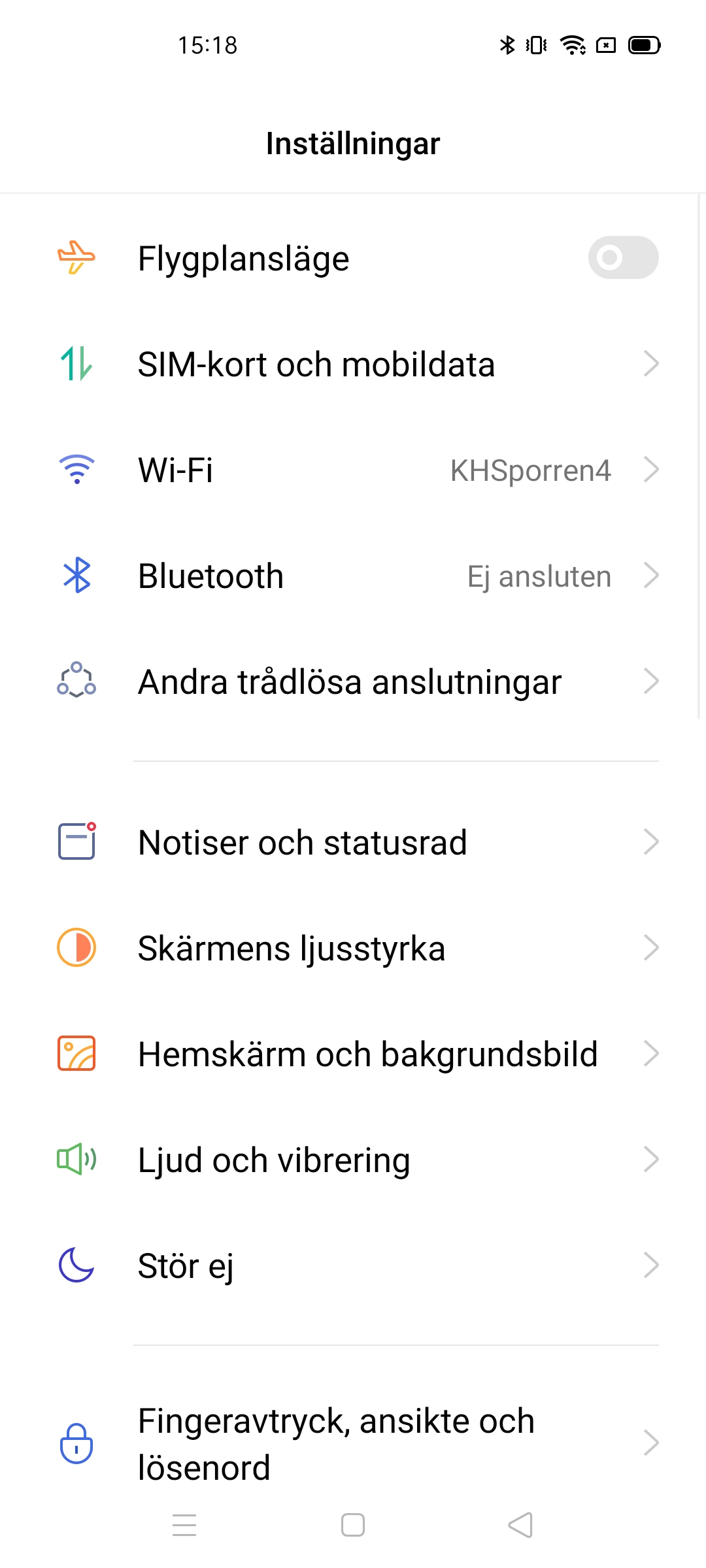Open Hemskärm och bakgrundsbild
Viewport: 706px width, 1568px height.
point(353,1053)
